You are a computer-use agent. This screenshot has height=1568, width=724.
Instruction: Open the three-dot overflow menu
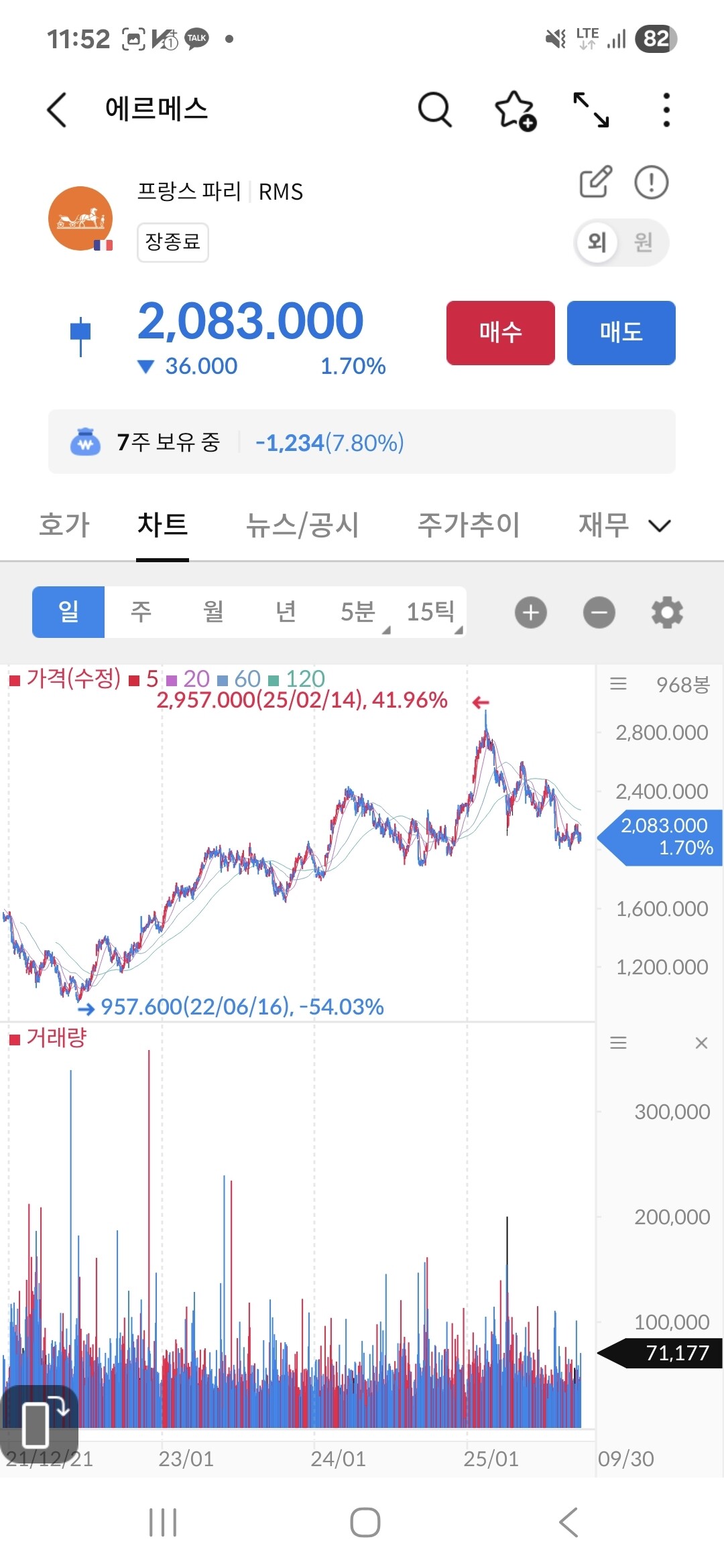(666, 109)
